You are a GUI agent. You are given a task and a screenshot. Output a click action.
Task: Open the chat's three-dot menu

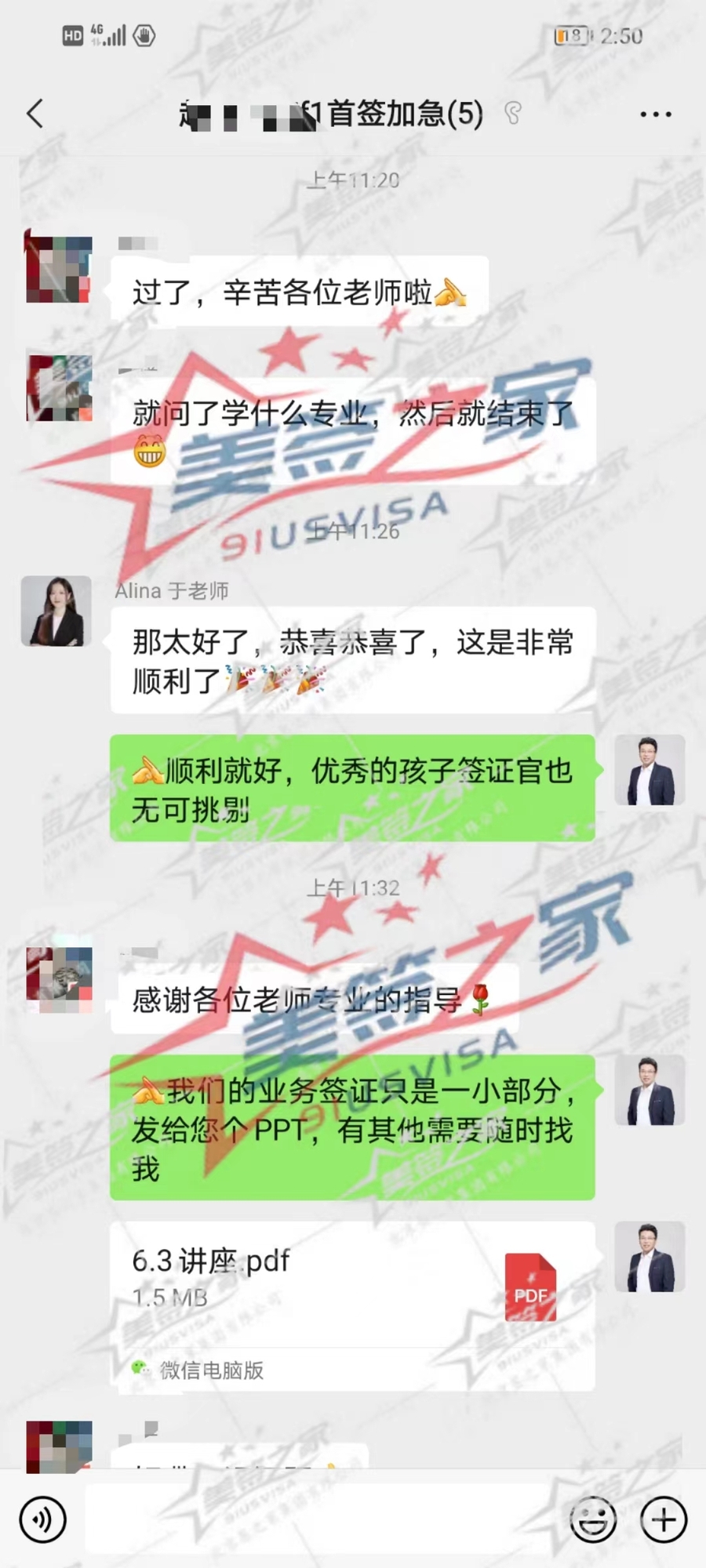tap(655, 114)
